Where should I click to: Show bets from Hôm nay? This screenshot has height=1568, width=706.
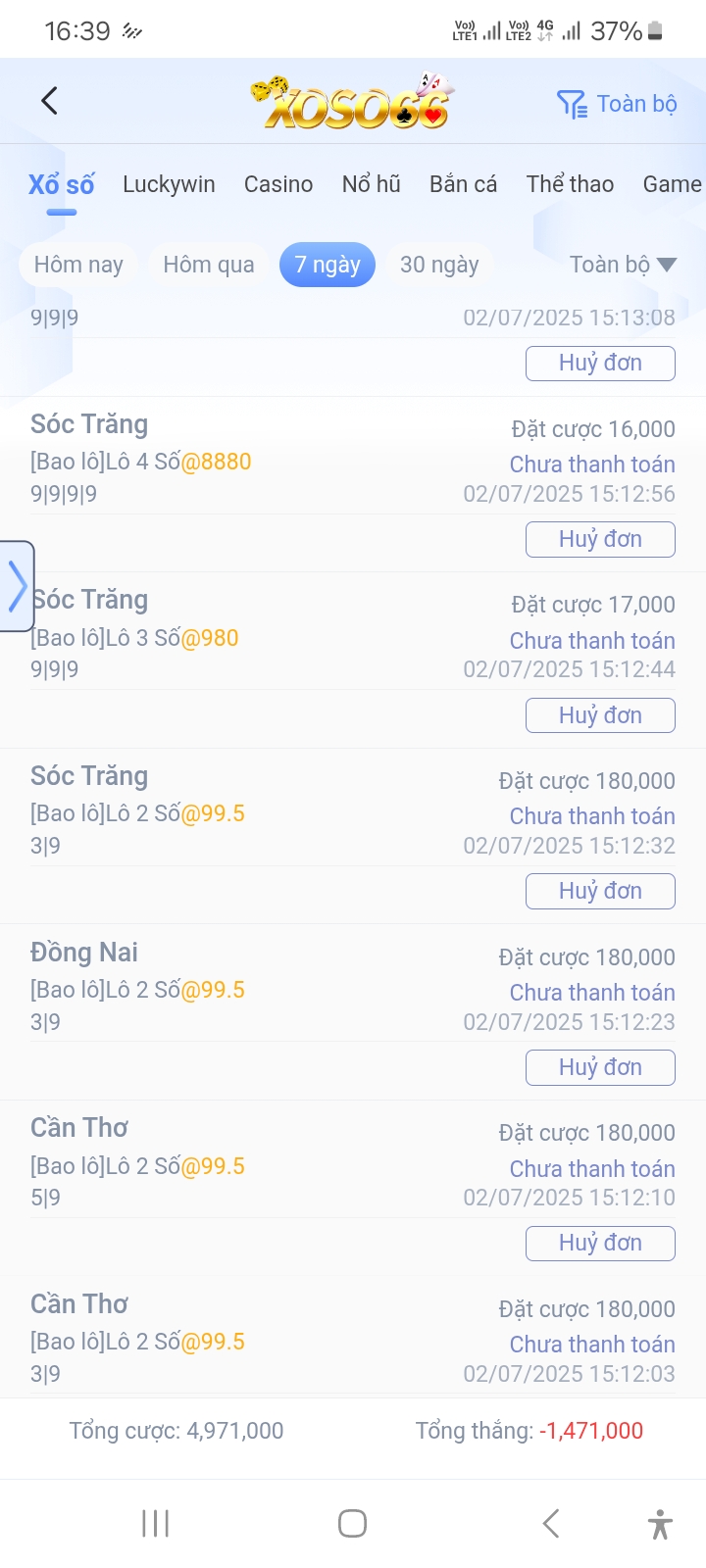pos(78,265)
